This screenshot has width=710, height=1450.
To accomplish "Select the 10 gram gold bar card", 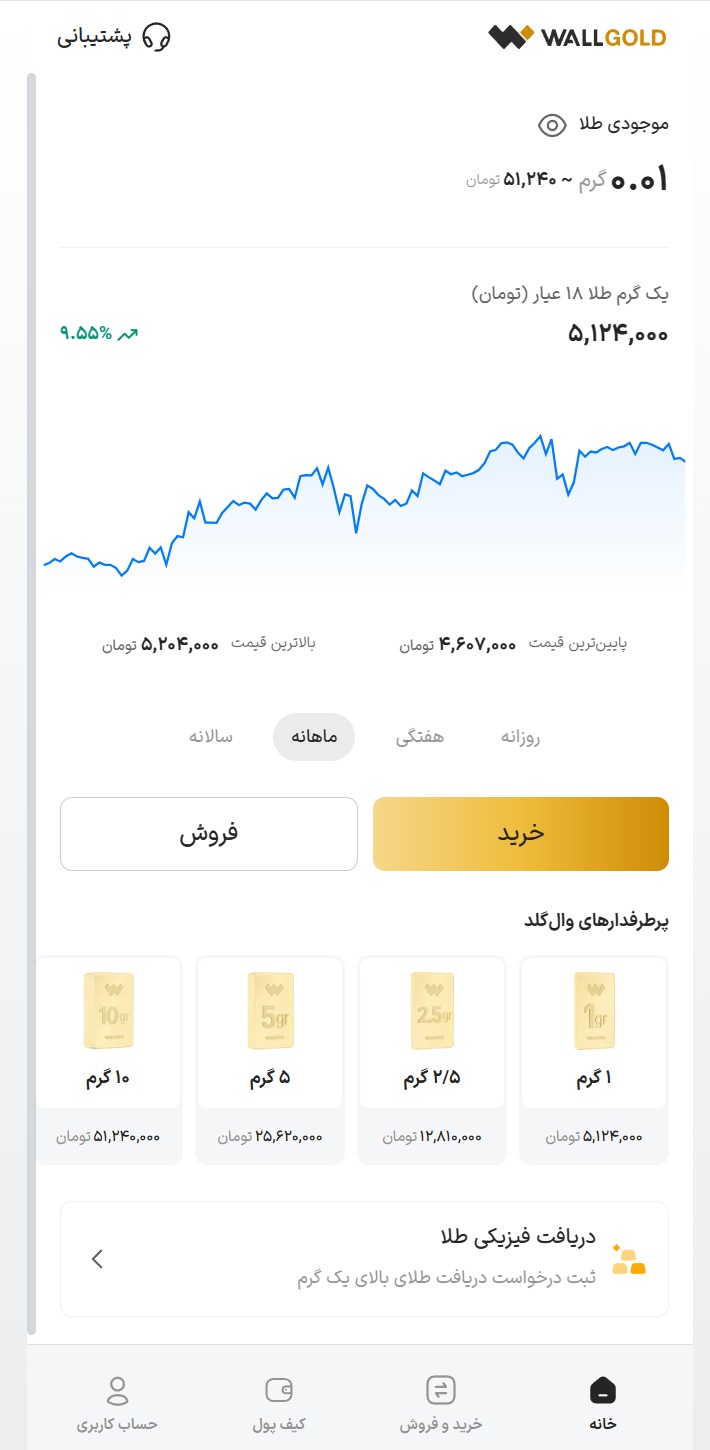I will click(x=108, y=1060).
